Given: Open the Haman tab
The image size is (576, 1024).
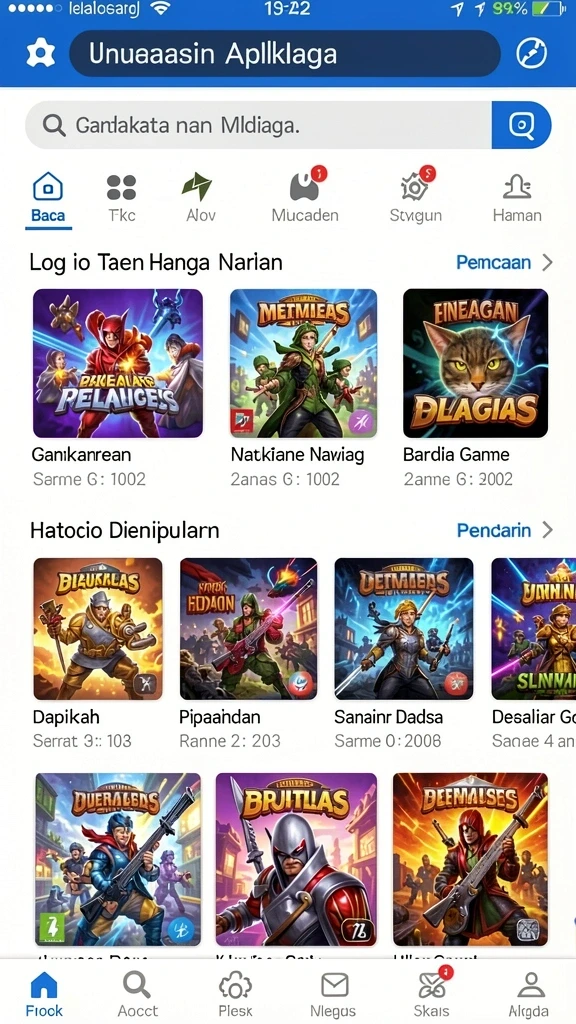Looking at the screenshot, I should [x=517, y=195].
